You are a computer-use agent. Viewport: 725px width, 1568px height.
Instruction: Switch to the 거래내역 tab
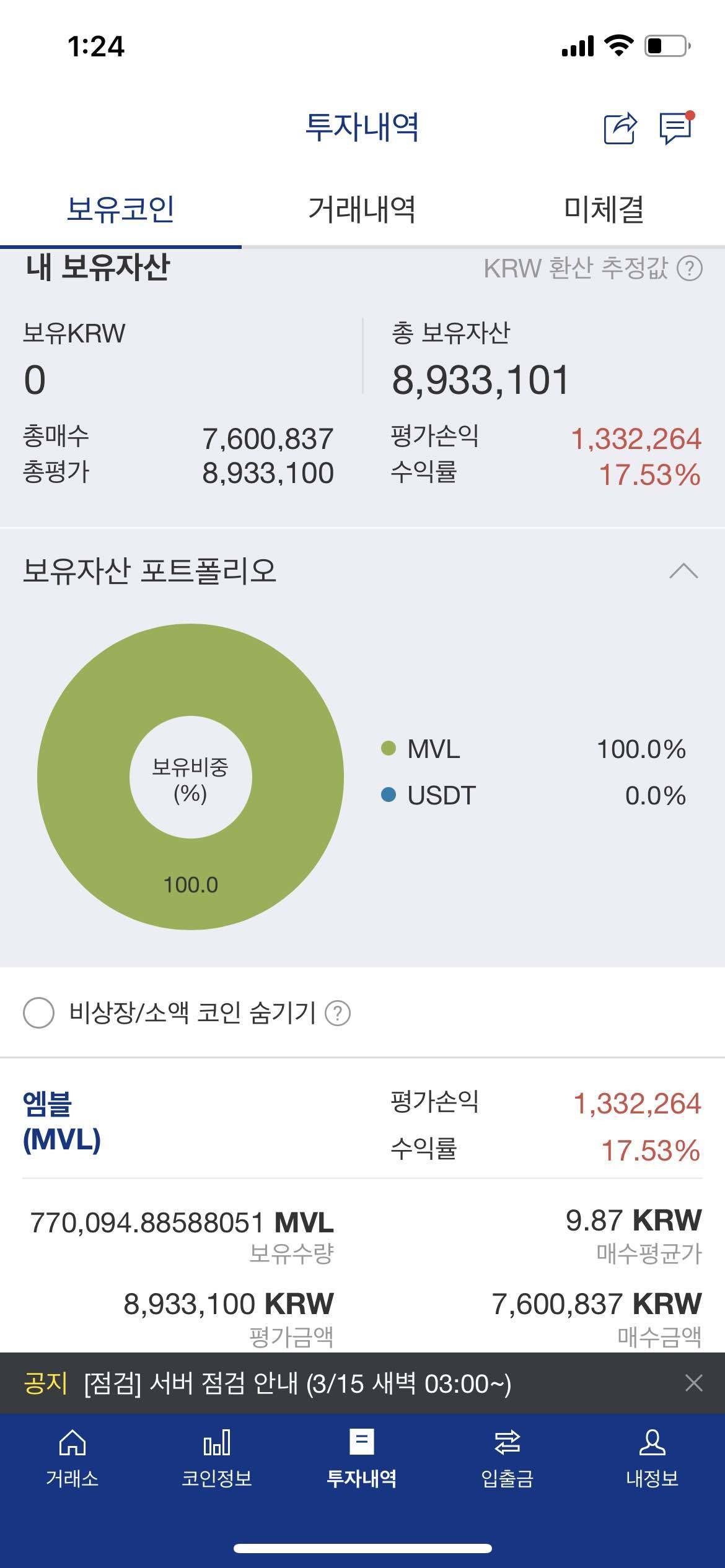coord(362,211)
